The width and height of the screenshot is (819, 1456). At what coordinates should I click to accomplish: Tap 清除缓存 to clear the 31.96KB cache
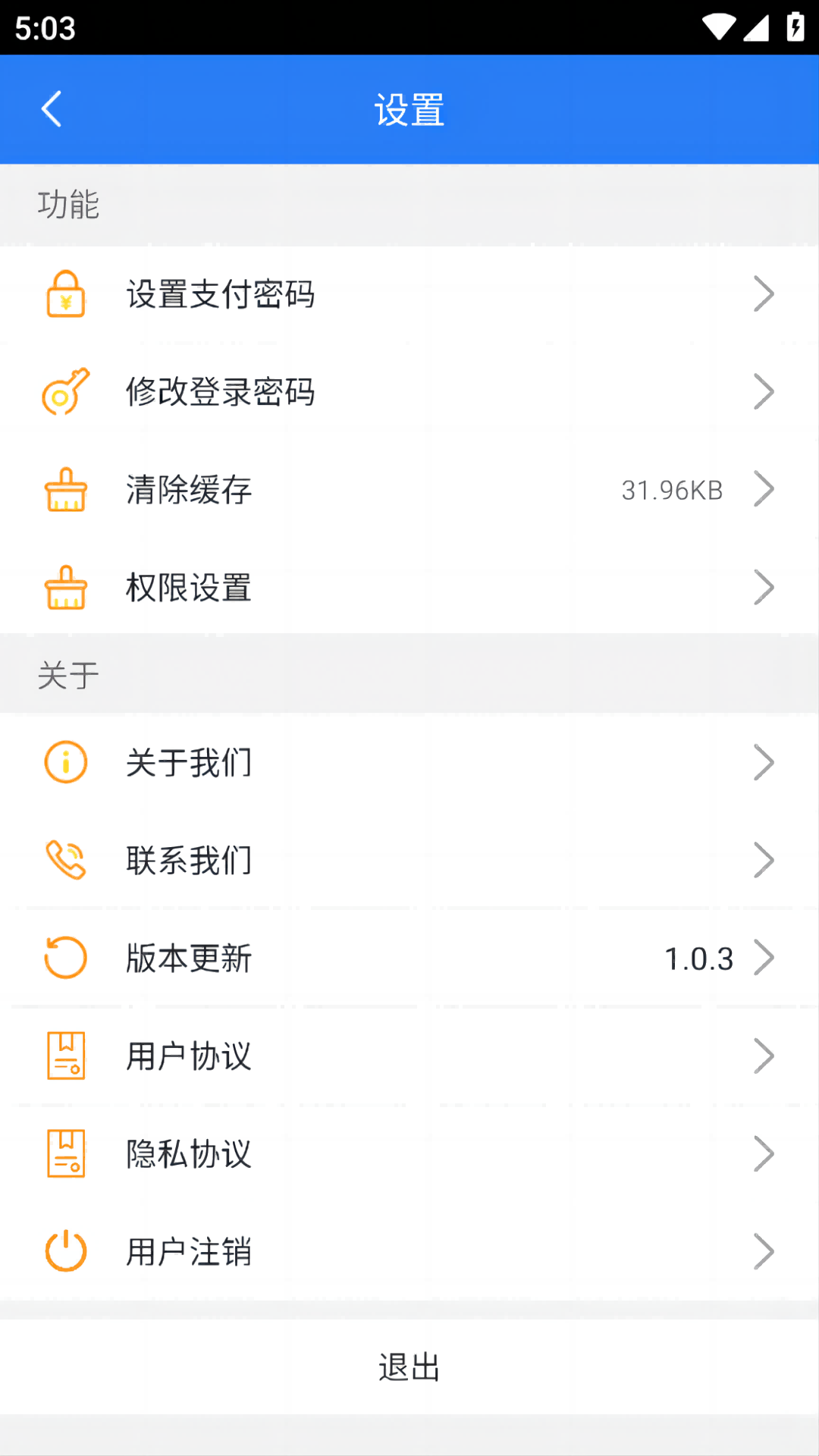point(409,490)
